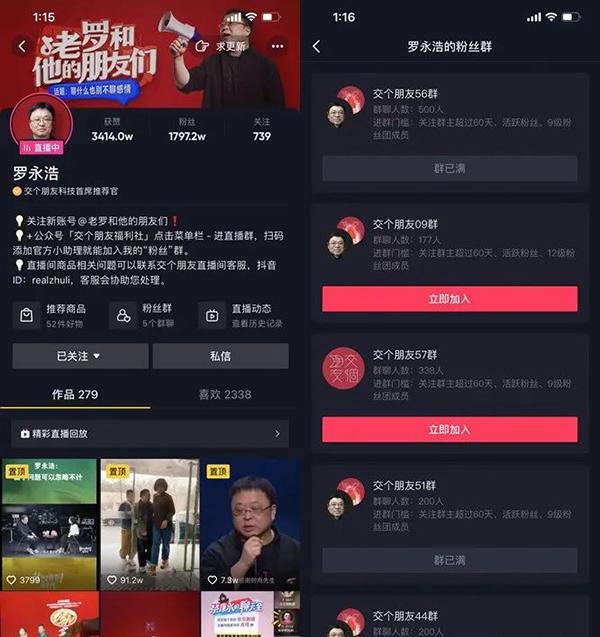This screenshot has height=637, width=600.
Task: View 直播动态 history records
Action: pyautogui.click(x=245, y=316)
